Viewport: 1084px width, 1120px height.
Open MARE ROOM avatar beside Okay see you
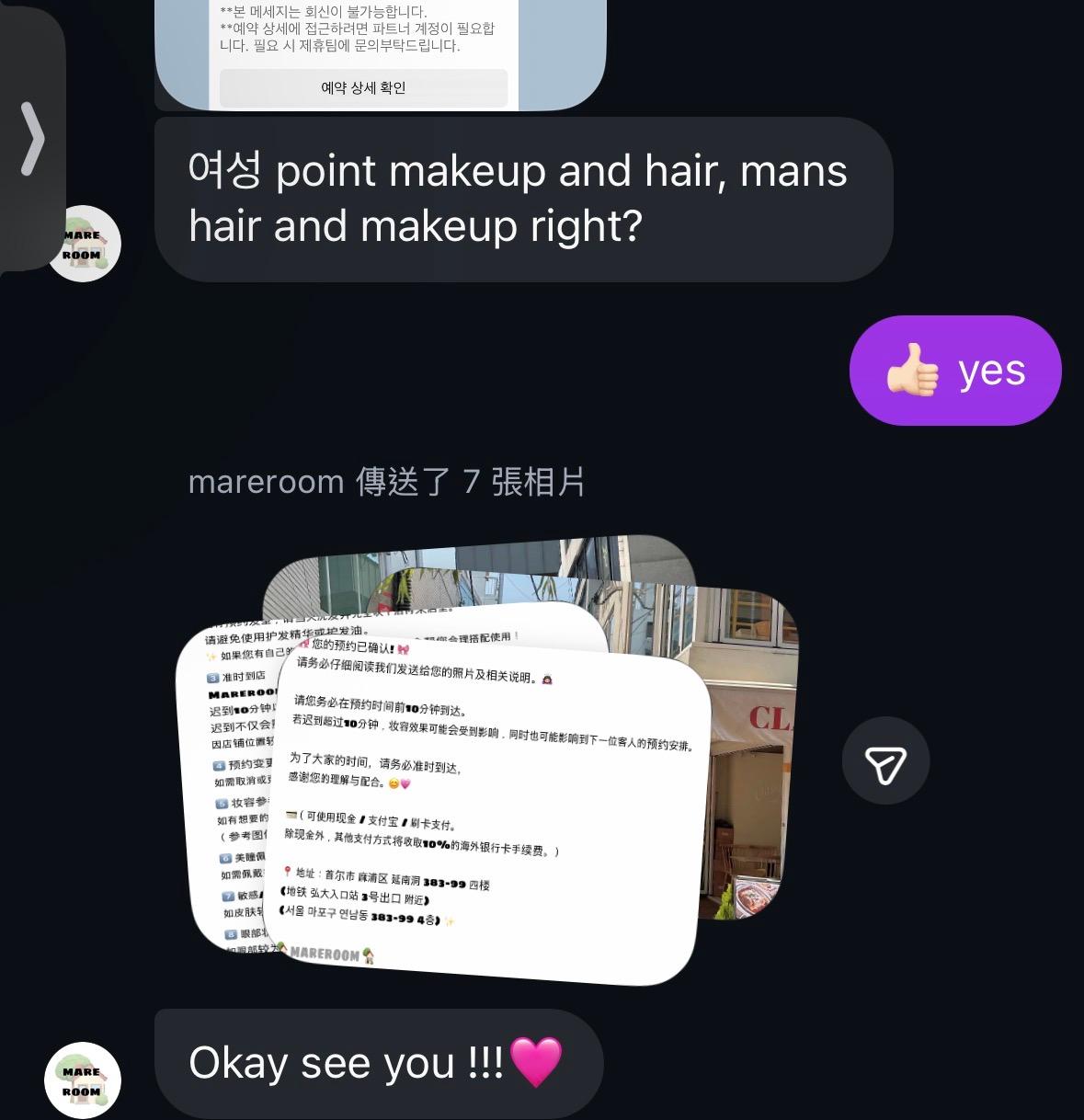click(83, 1080)
